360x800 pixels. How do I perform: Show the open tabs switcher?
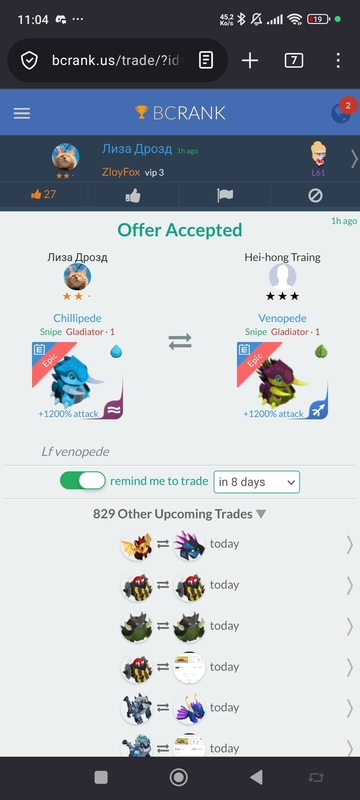tap(293, 61)
